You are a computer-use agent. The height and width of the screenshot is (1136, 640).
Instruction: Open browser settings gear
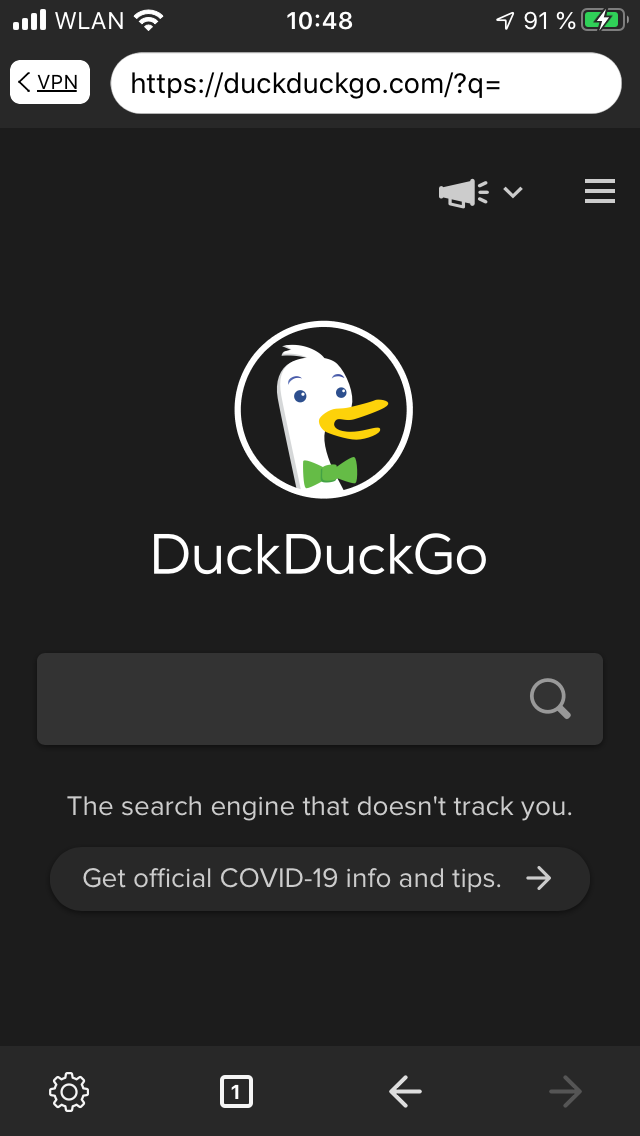(69, 1092)
